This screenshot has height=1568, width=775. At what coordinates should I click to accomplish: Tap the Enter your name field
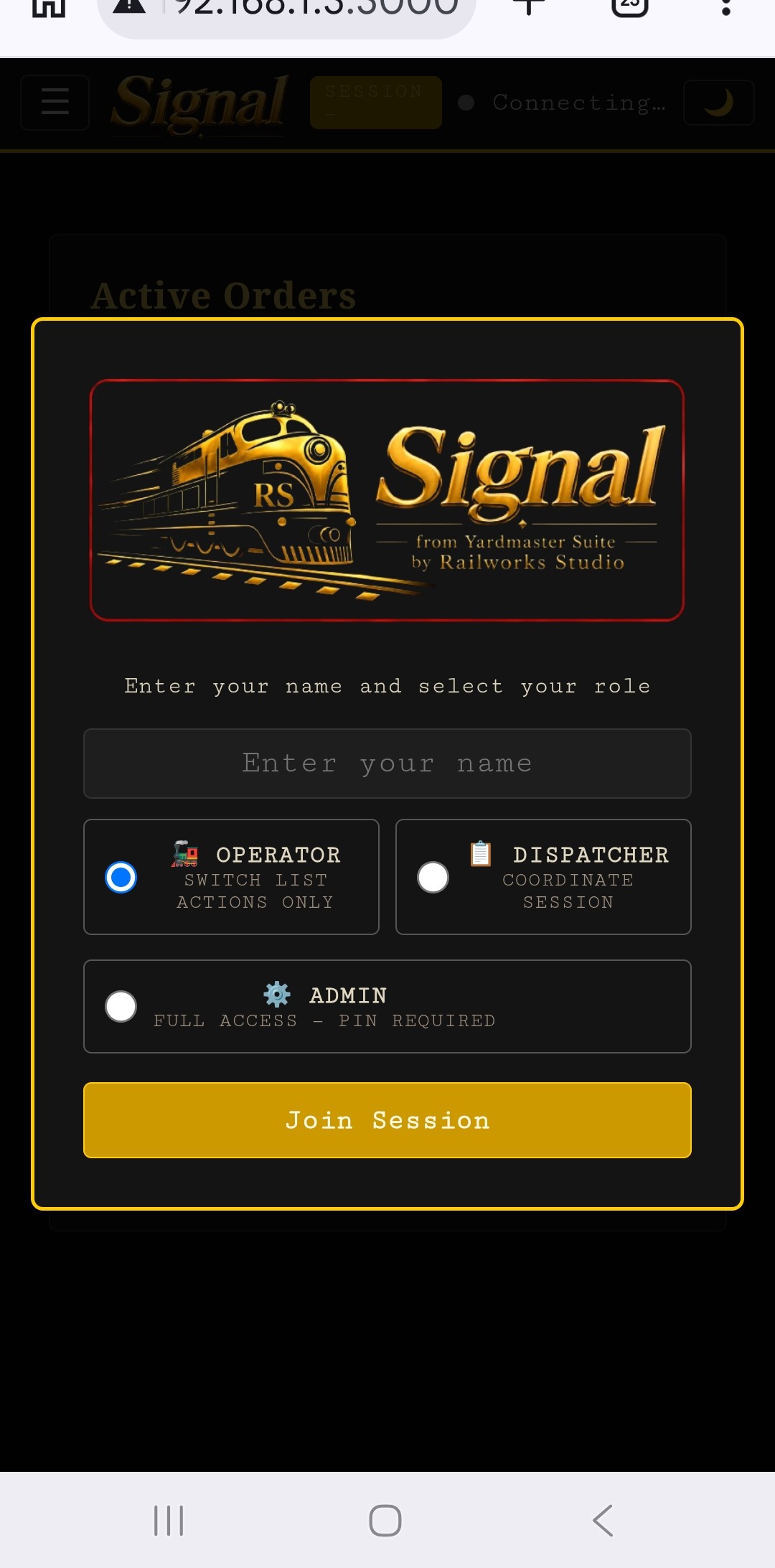tap(387, 764)
